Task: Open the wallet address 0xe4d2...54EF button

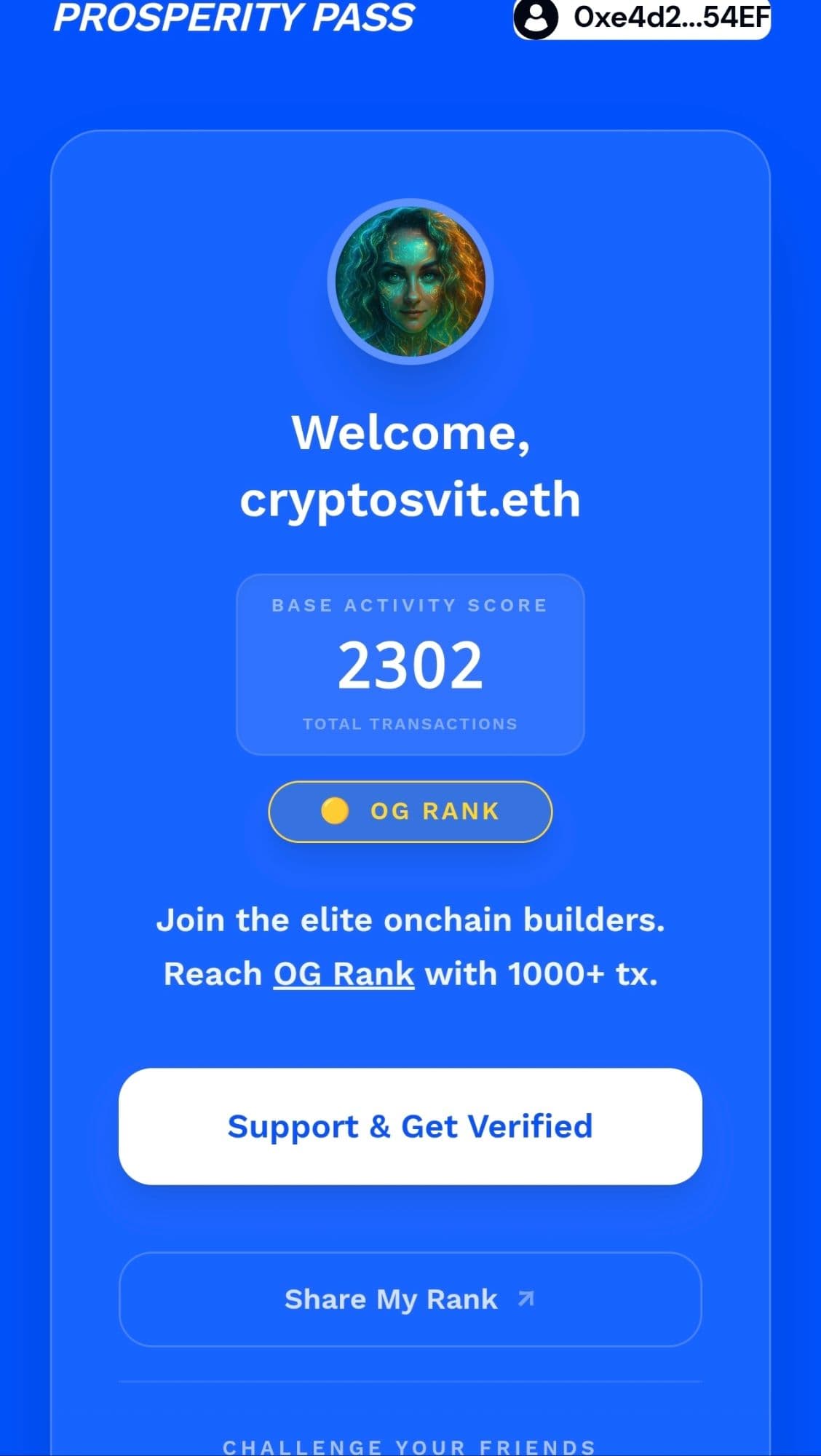Action: (x=642, y=17)
